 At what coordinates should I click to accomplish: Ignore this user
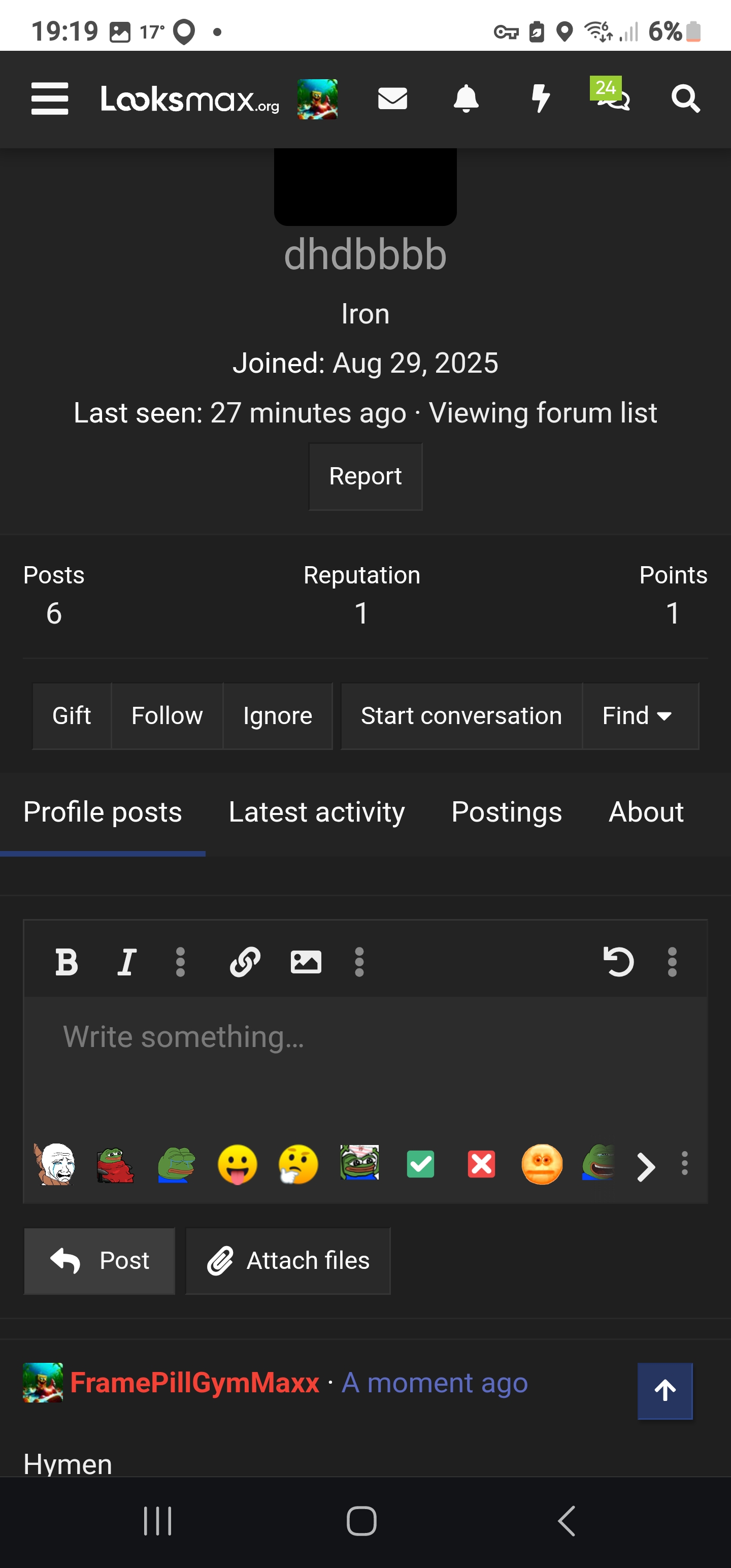[278, 716]
